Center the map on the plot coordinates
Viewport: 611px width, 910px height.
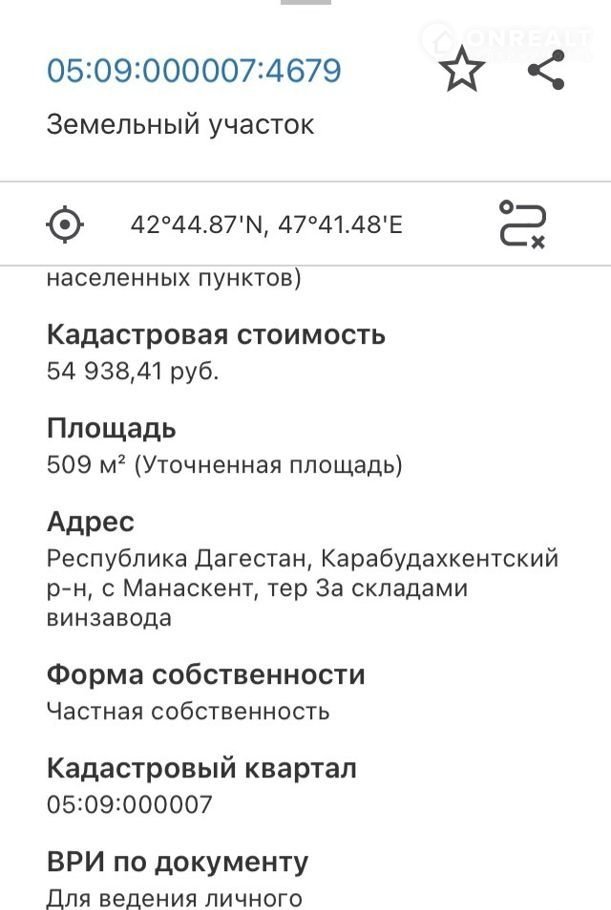66,224
